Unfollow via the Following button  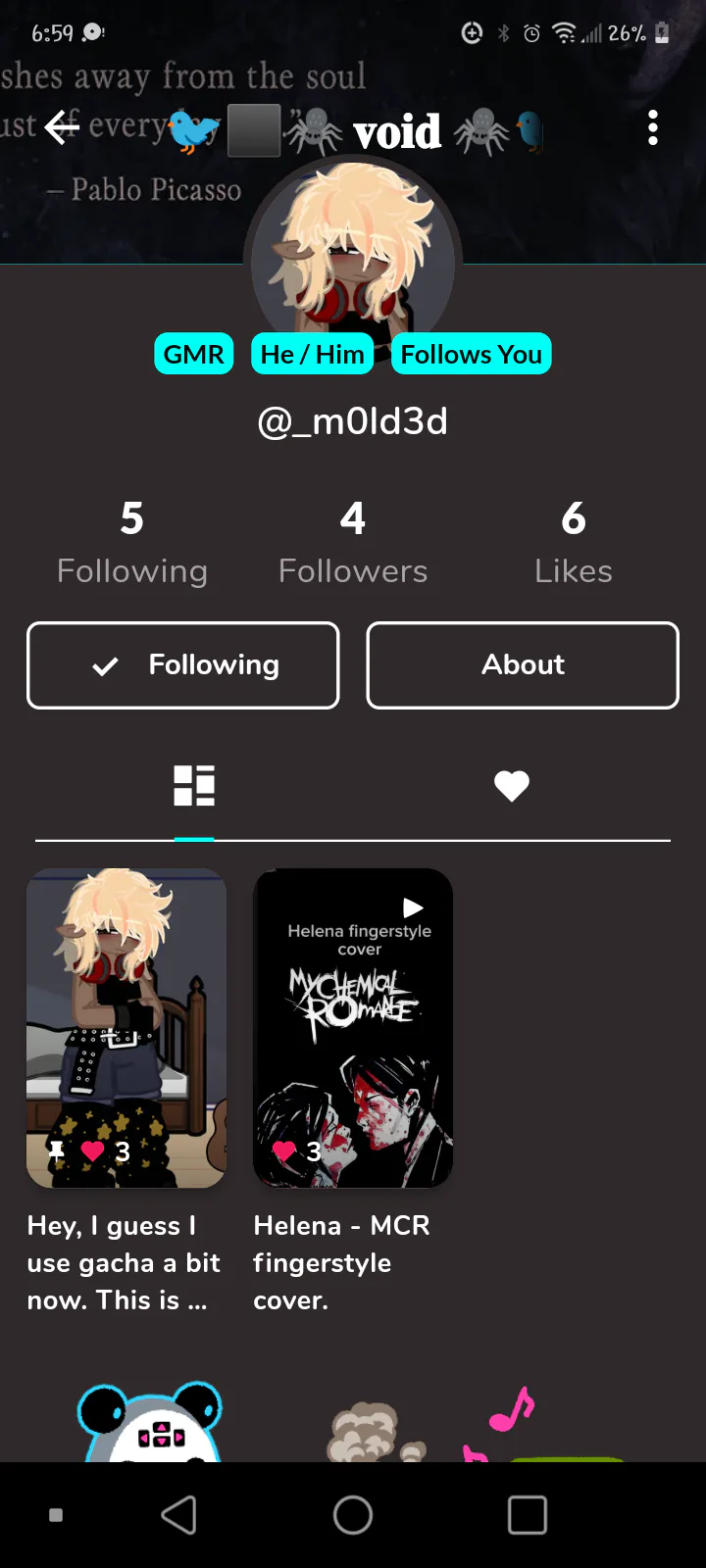[x=183, y=665]
